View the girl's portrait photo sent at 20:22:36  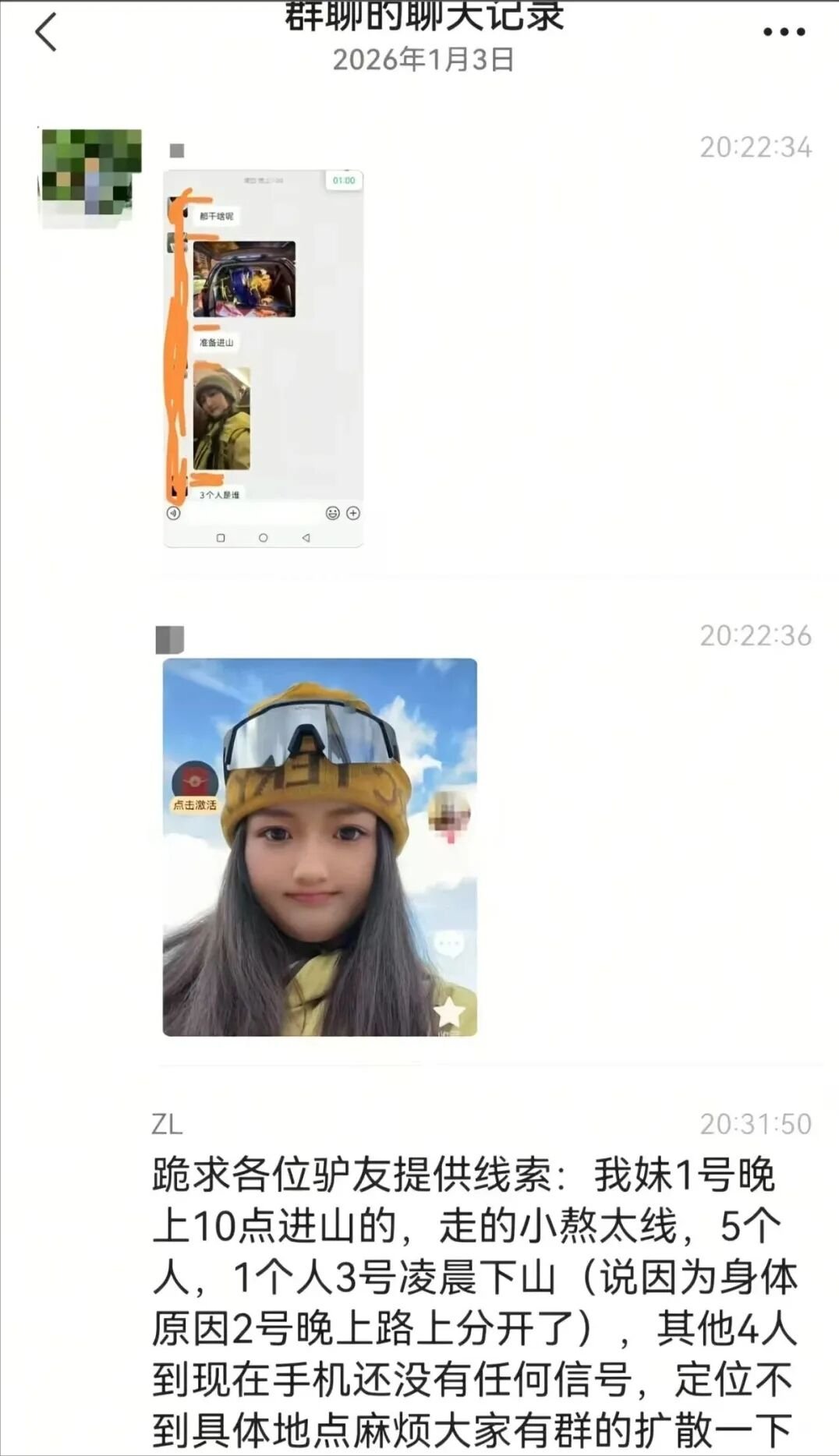320,846
